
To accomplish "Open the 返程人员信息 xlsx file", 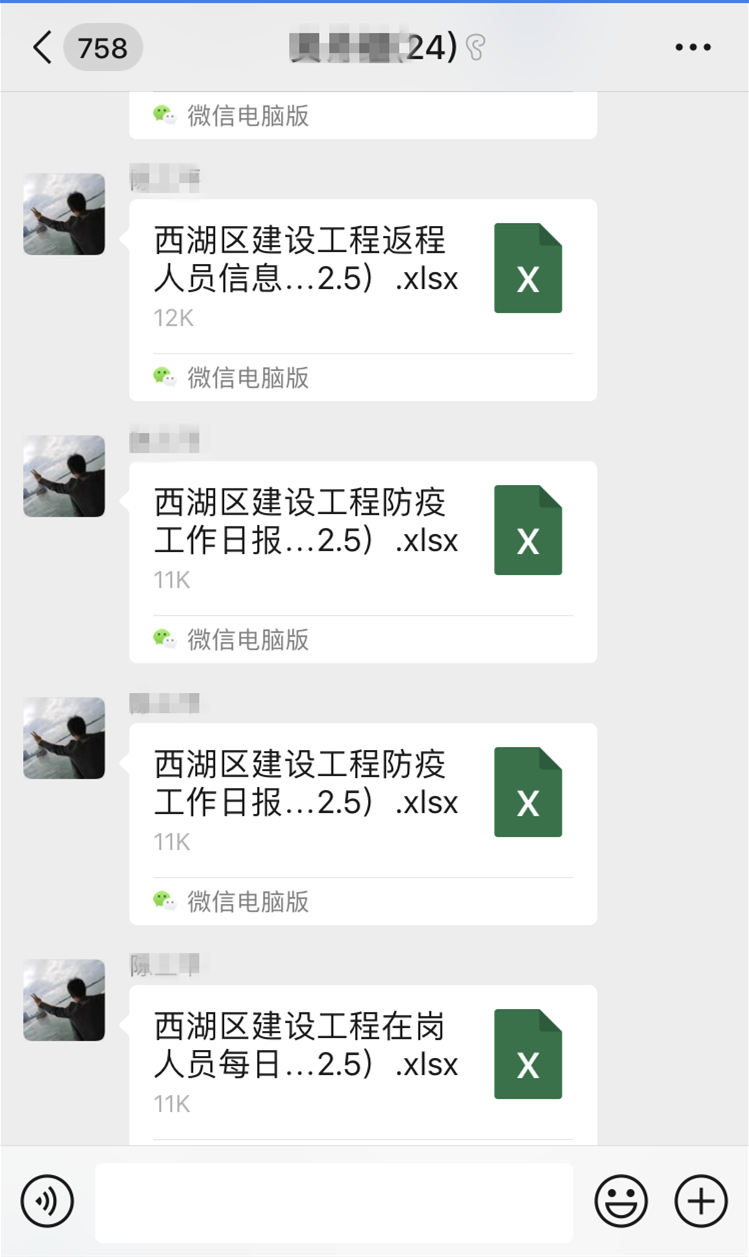I will coord(362,275).
